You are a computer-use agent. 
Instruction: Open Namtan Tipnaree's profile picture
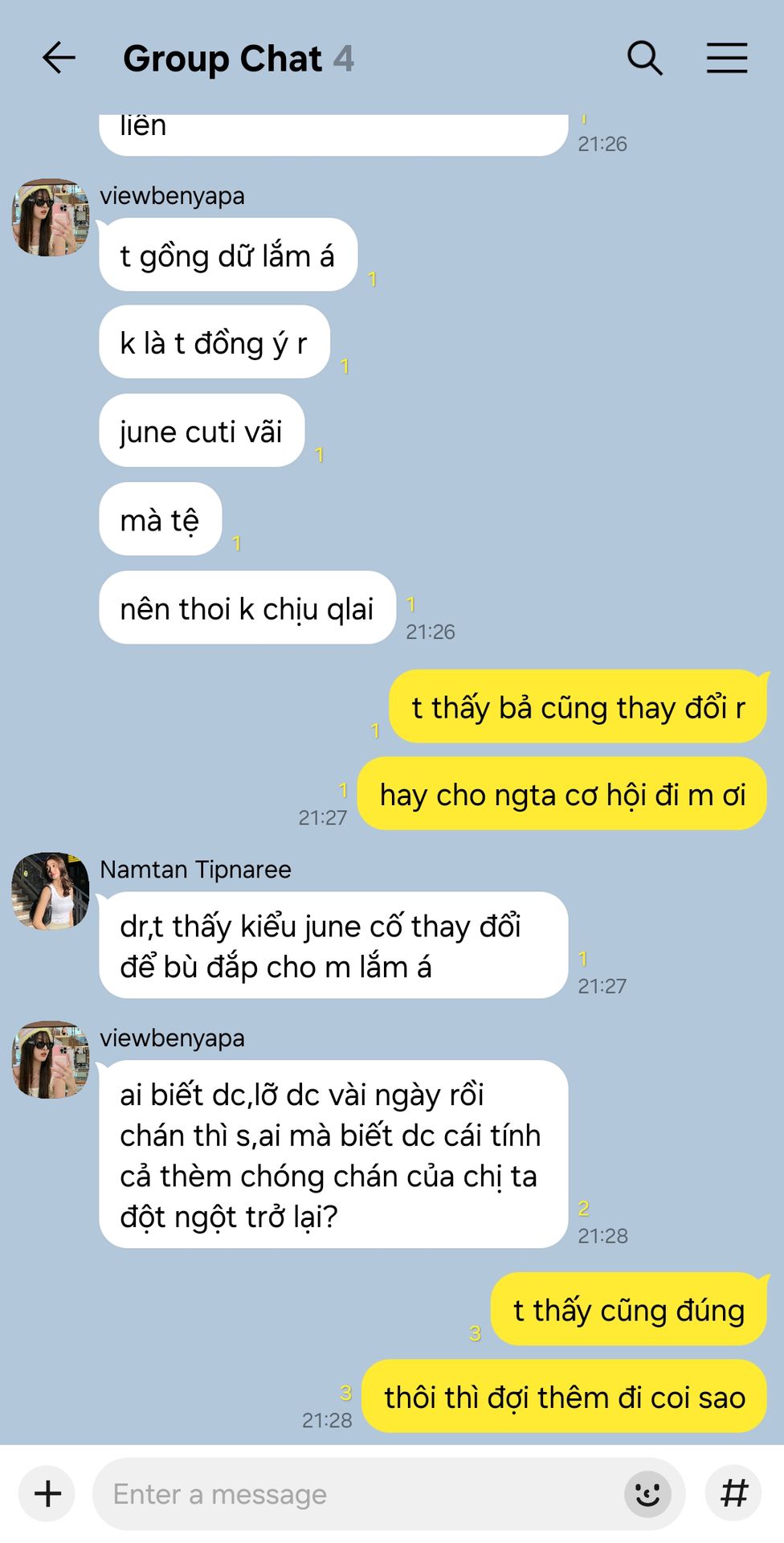(51, 891)
